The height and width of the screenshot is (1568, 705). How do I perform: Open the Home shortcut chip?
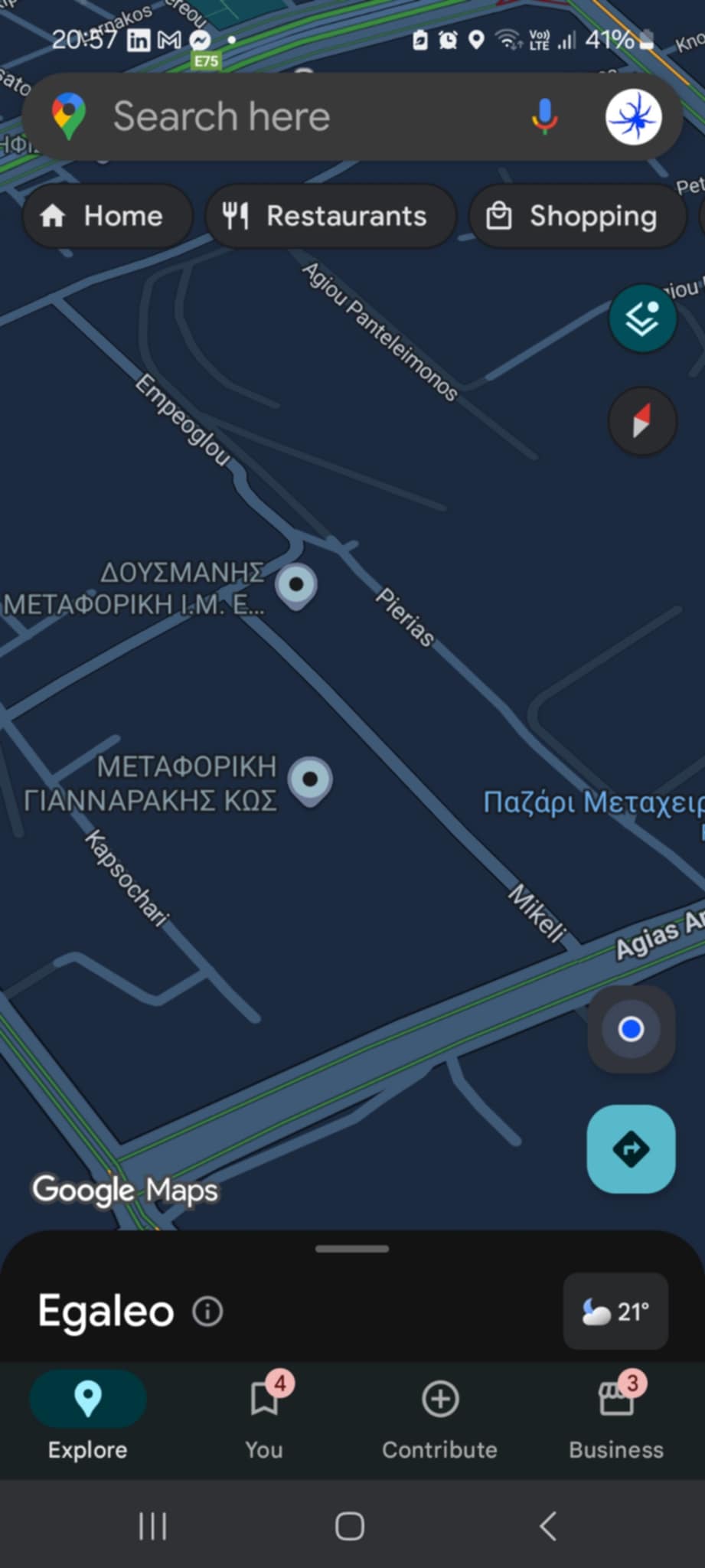(106, 216)
